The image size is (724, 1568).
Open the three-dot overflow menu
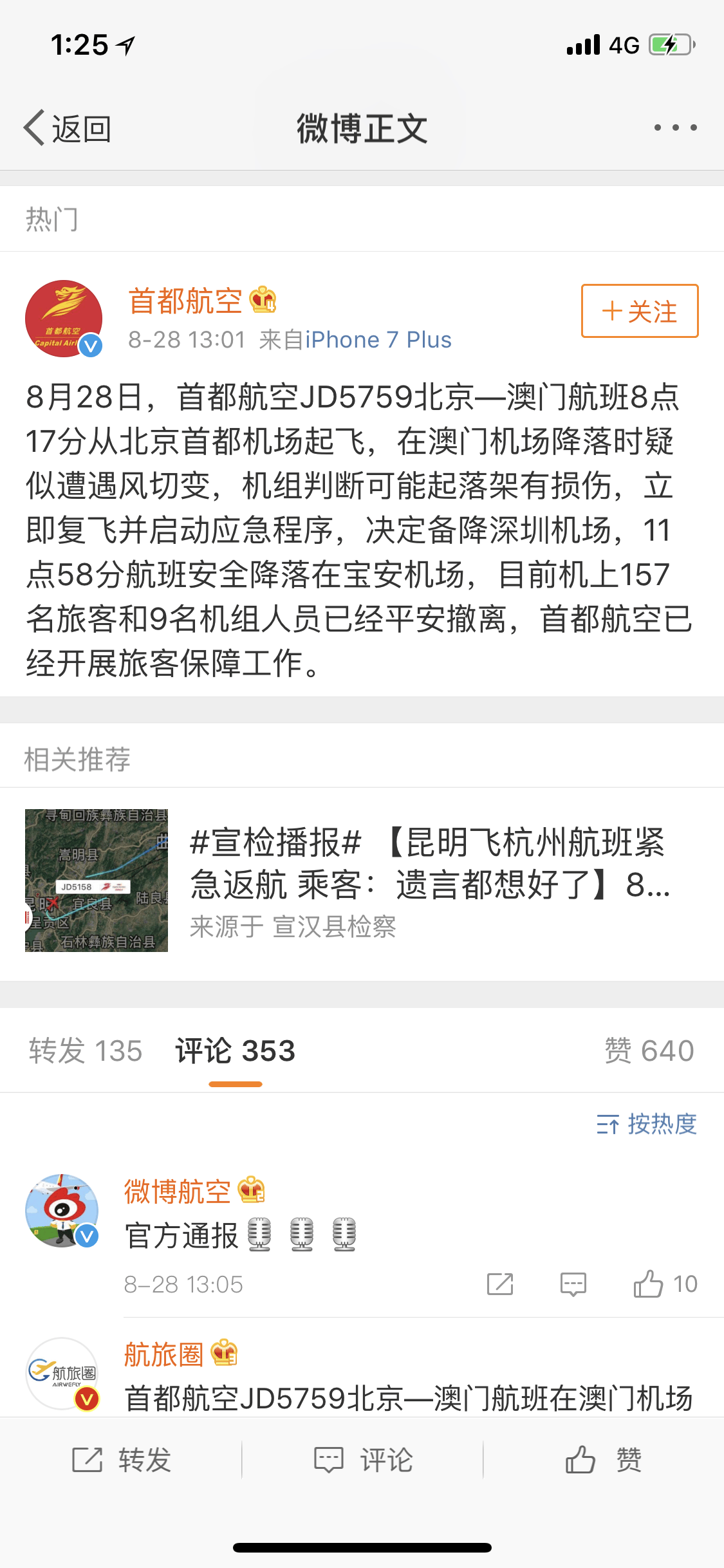(x=675, y=127)
